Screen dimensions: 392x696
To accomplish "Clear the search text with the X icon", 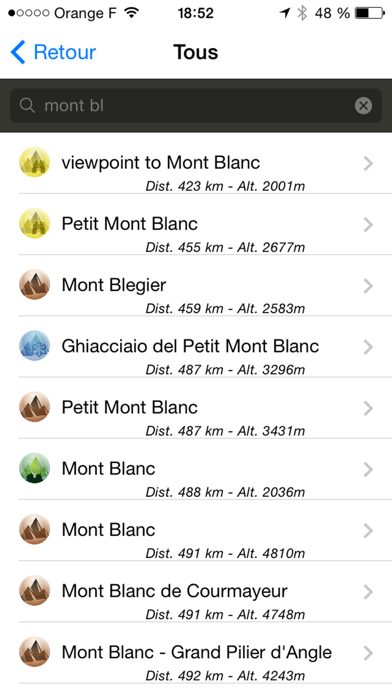I will click(x=363, y=106).
